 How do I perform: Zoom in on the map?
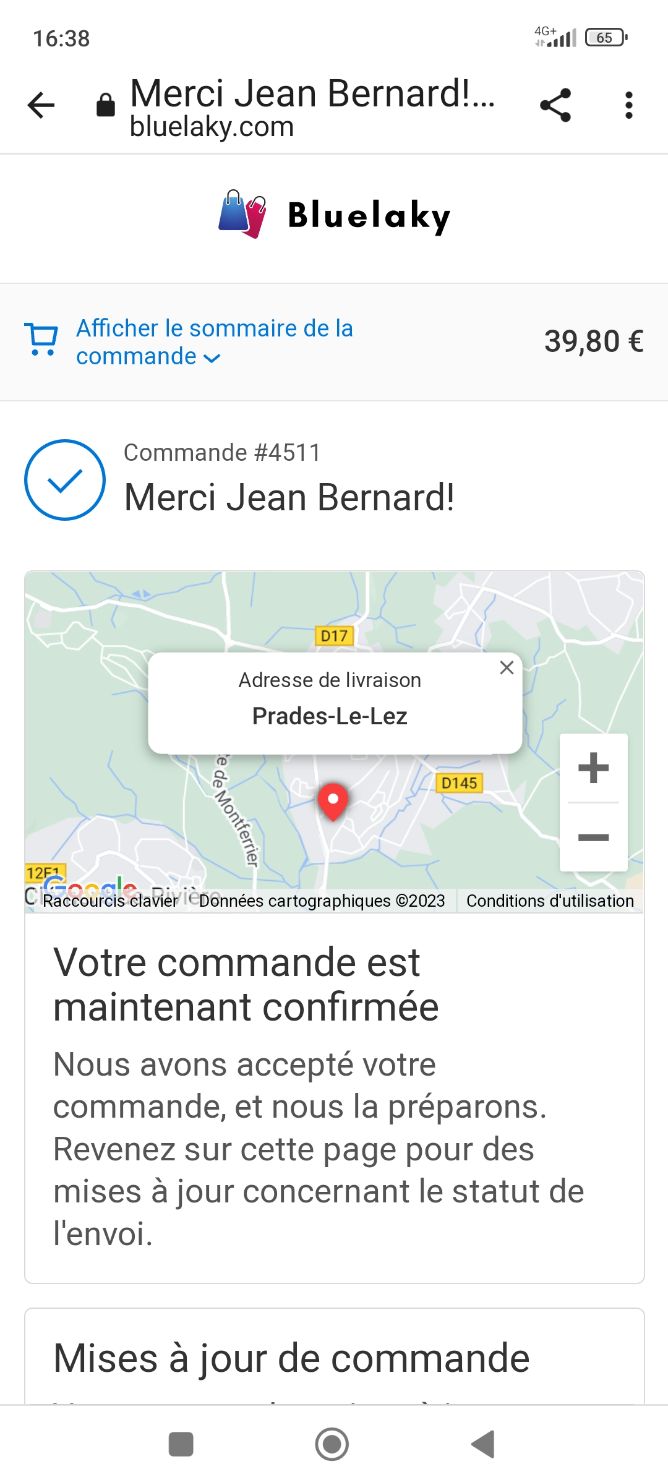593,768
